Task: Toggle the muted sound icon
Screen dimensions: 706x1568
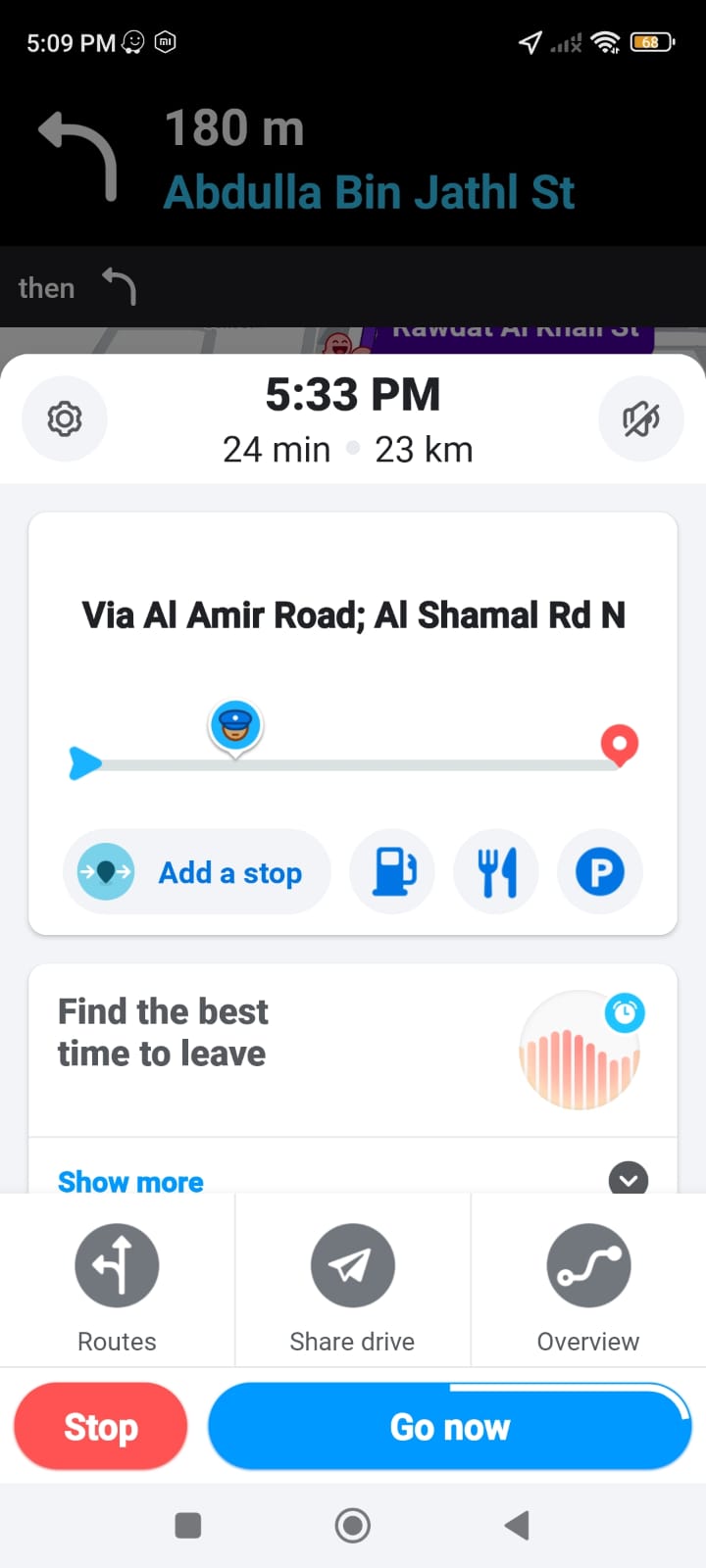Action: [x=641, y=419]
